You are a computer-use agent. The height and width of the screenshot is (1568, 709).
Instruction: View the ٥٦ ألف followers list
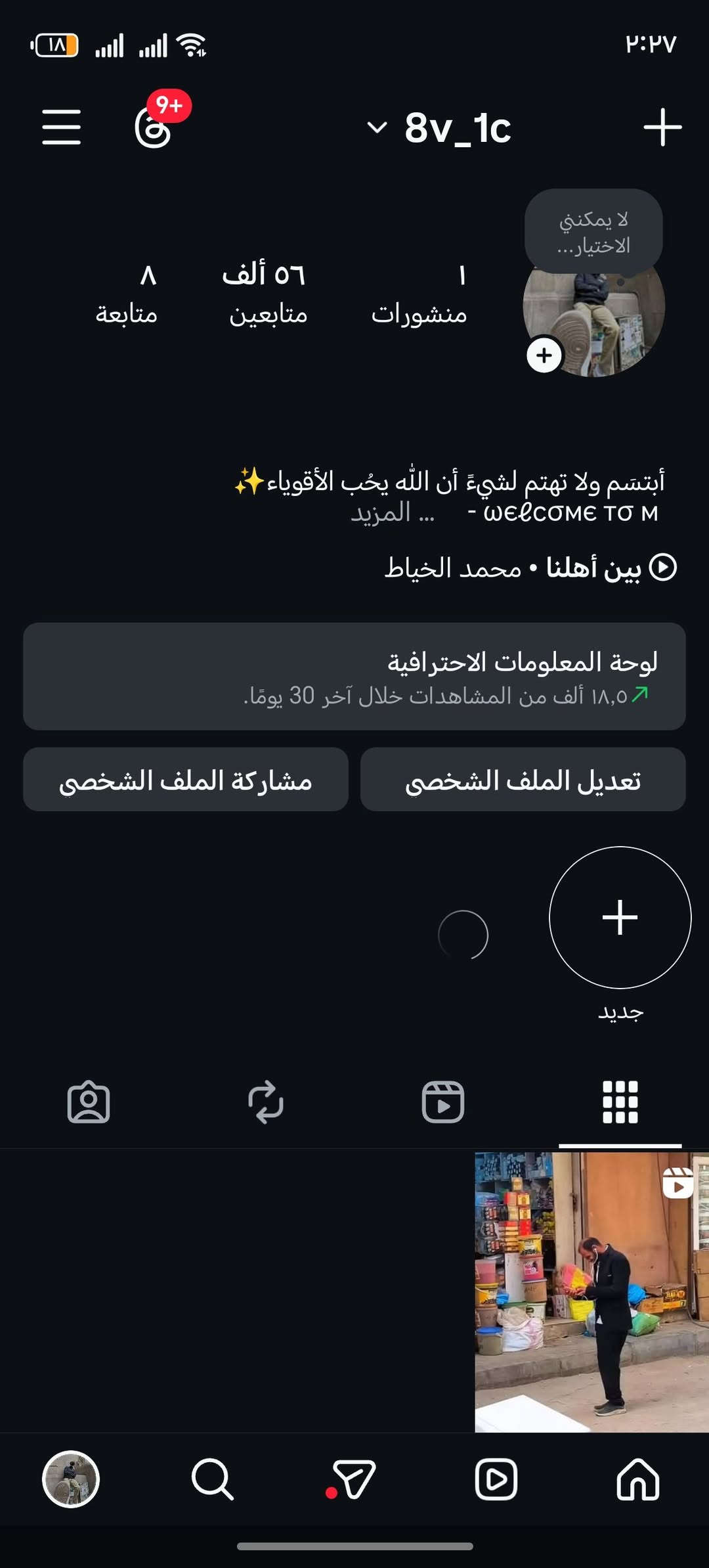click(266, 294)
